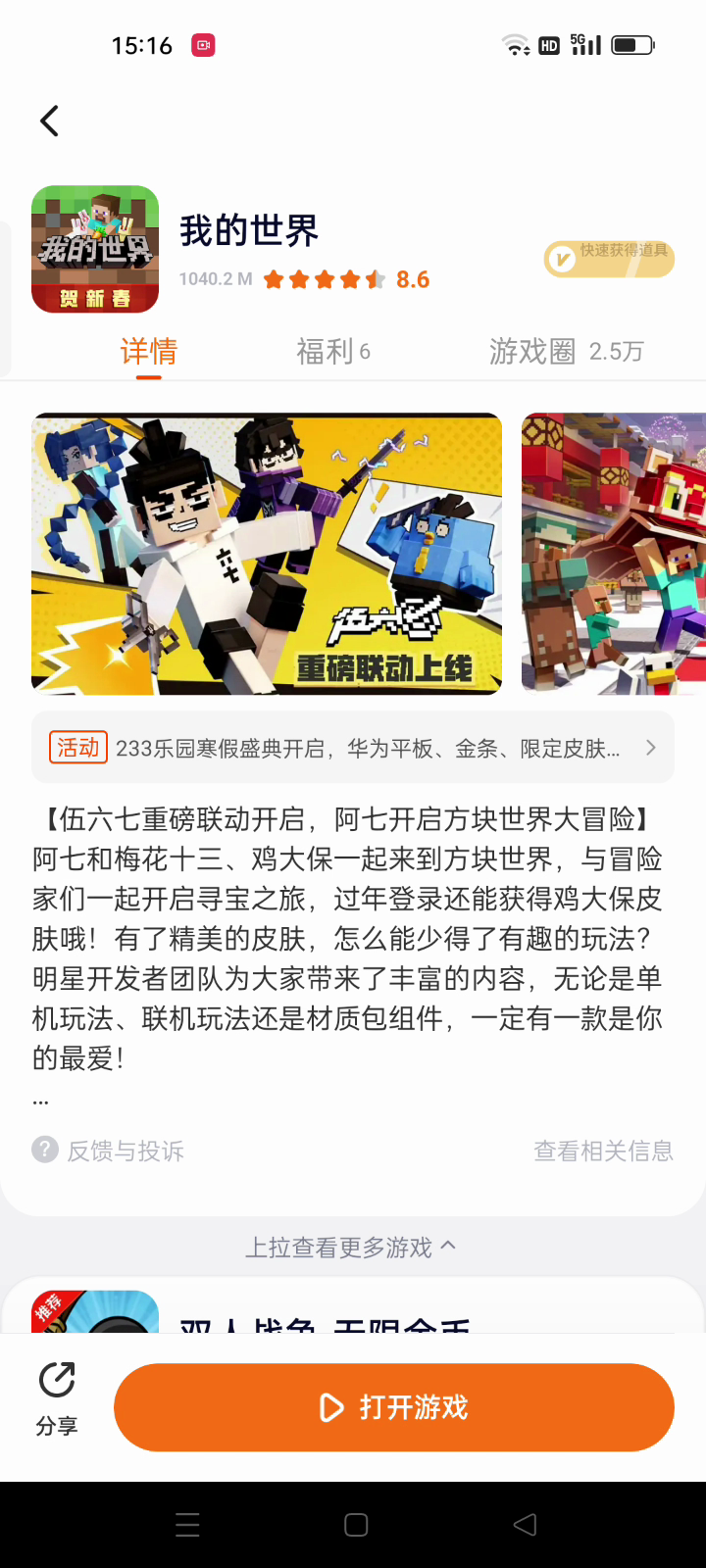706x1568 pixels.
Task: Tap the 快速获得道具 button
Action: pos(609,259)
